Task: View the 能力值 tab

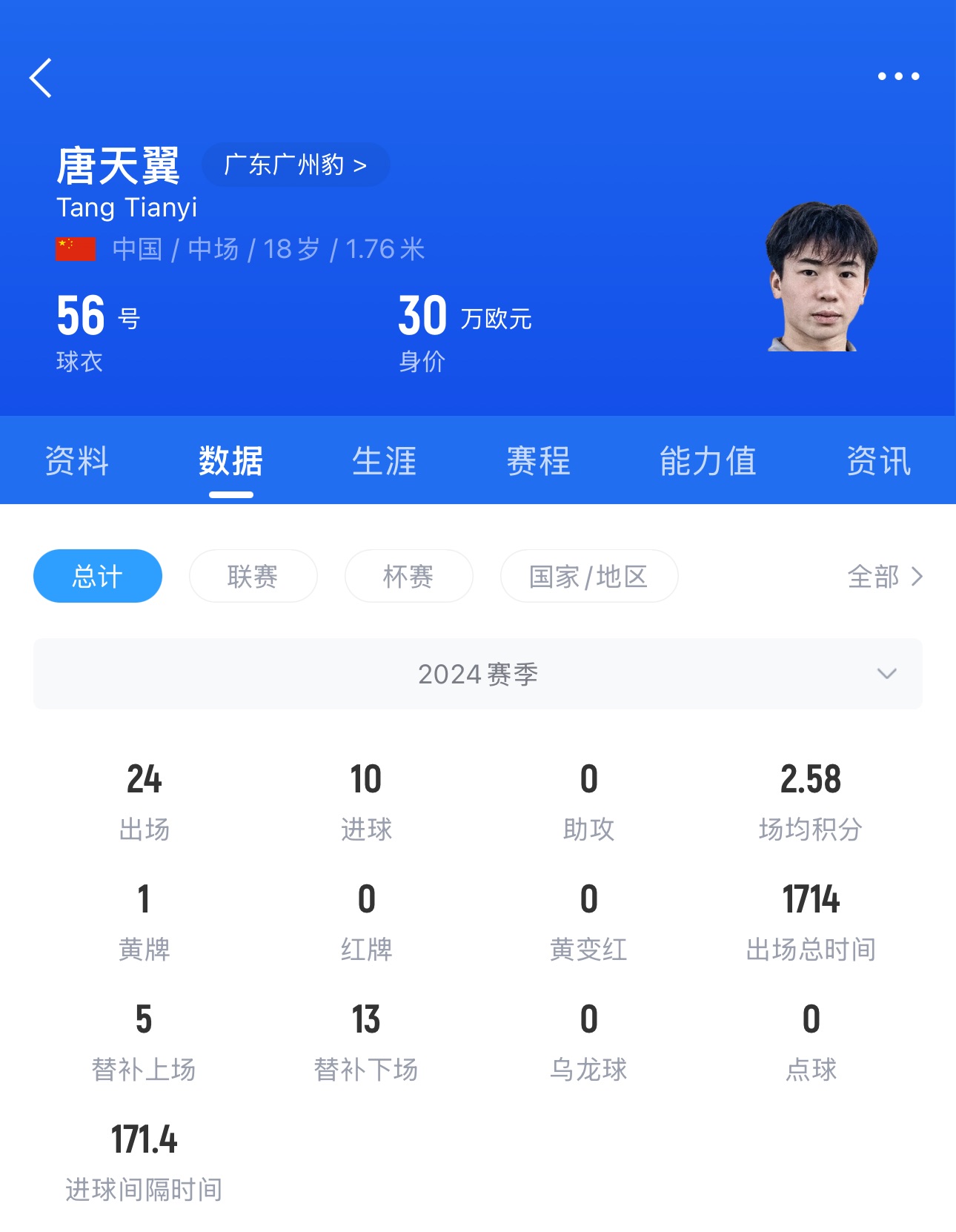Action: tap(708, 461)
